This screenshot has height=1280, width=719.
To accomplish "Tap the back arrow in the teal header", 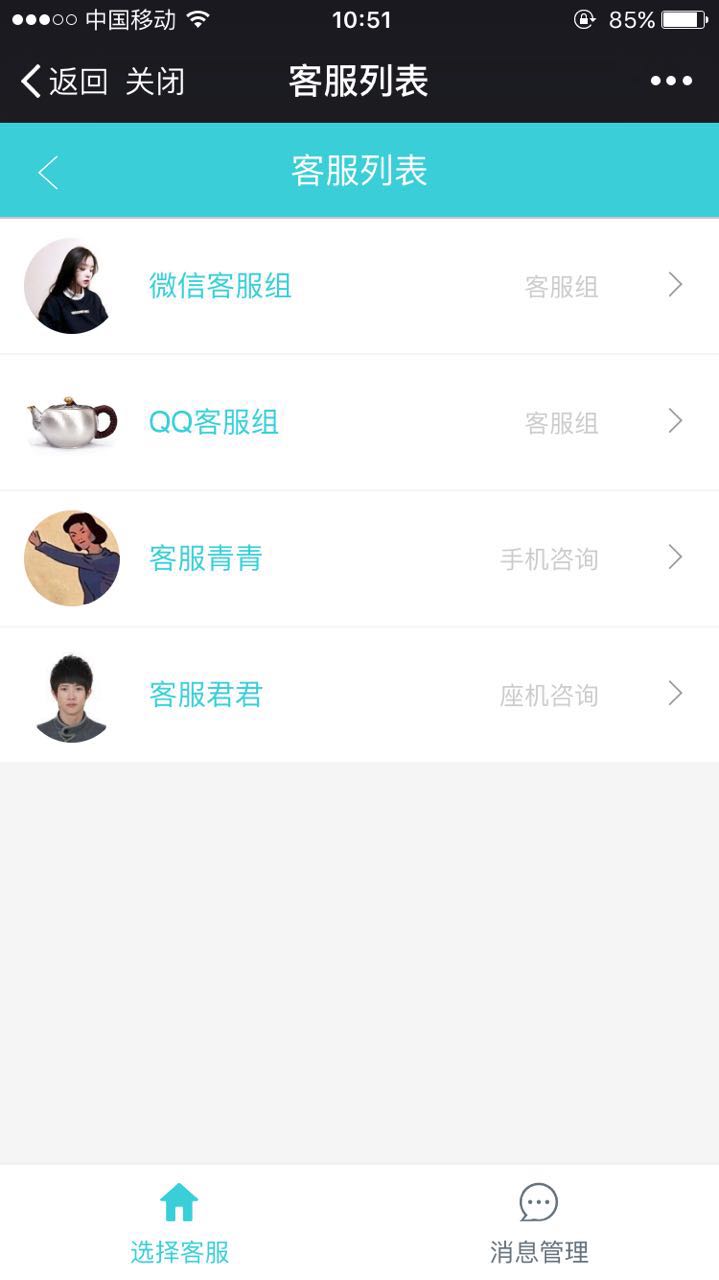I will coord(48,172).
